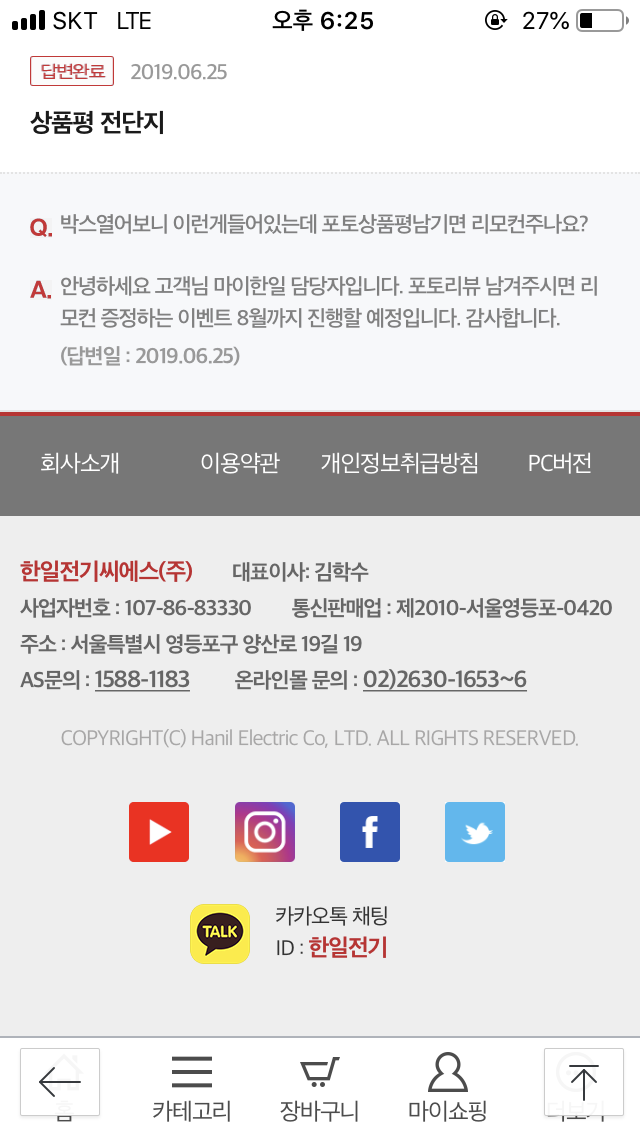The image size is (640, 1136).
Task: Open the 회사소개 link
Action: pos(80,463)
